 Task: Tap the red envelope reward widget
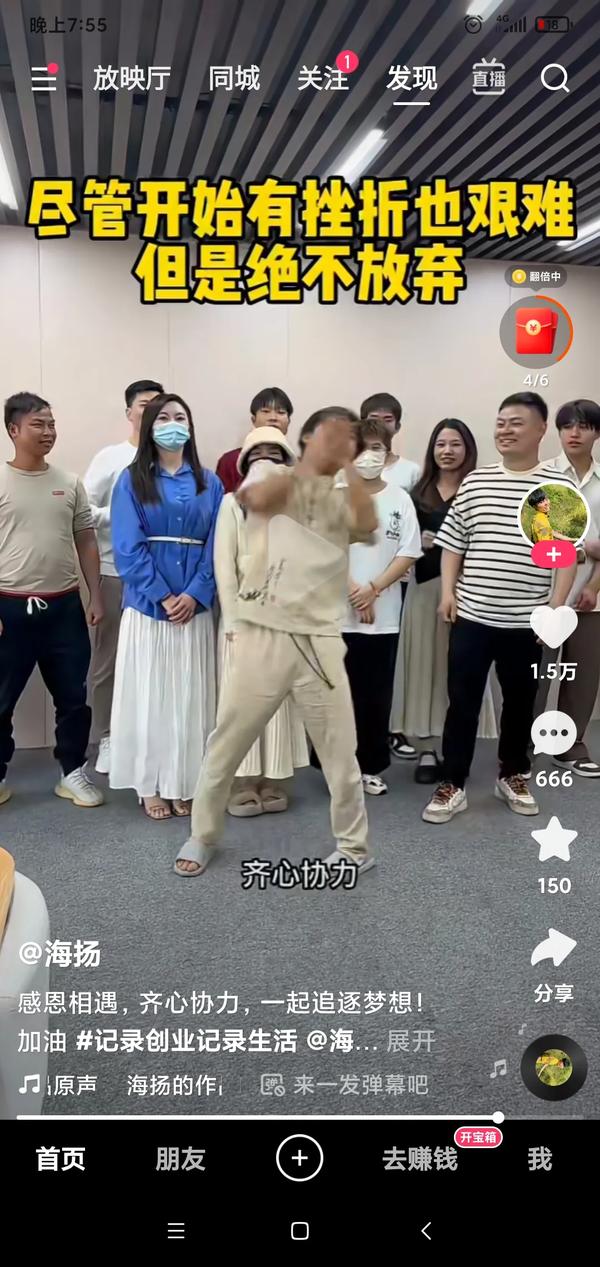click(536, 332)
